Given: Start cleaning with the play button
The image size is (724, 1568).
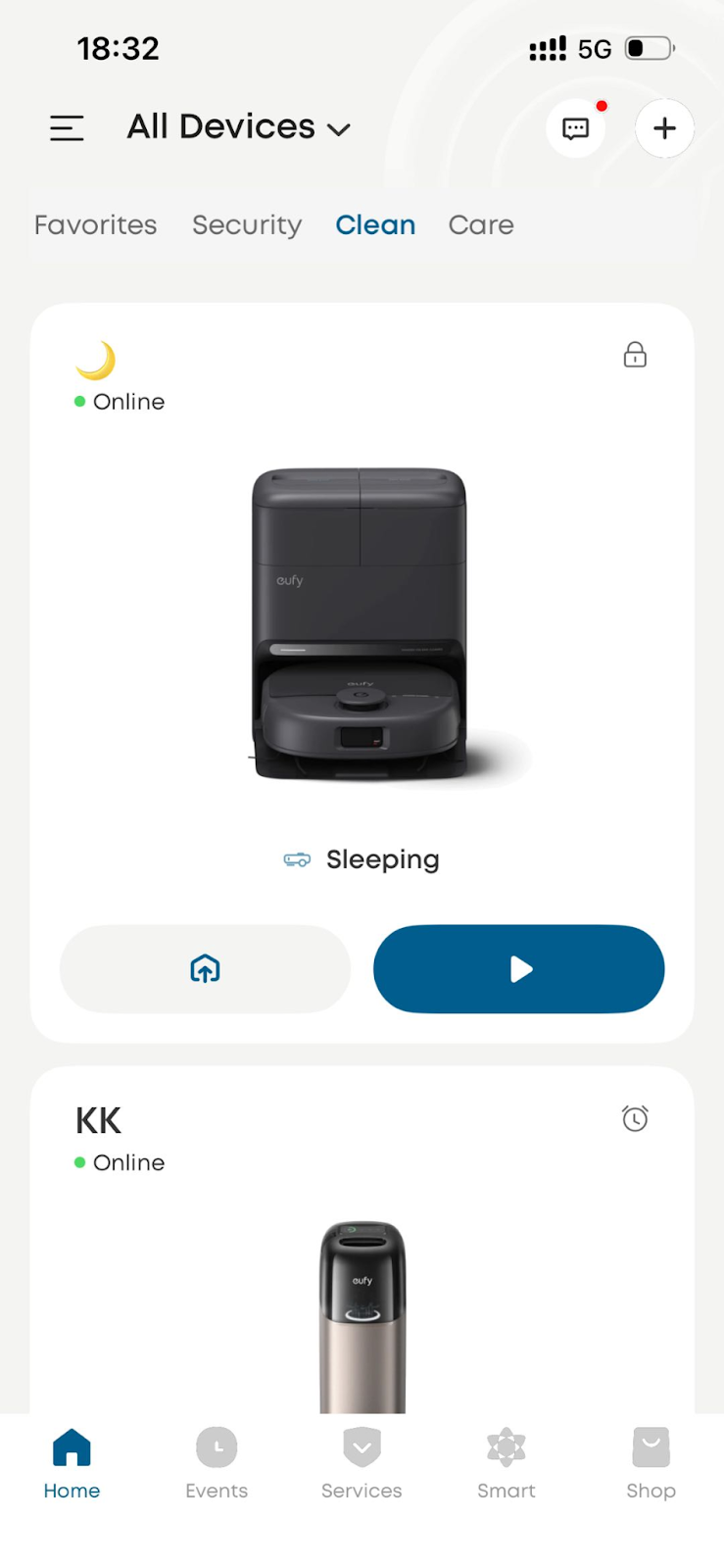Looking at the screenshot, I should click(x=519, y=969).
